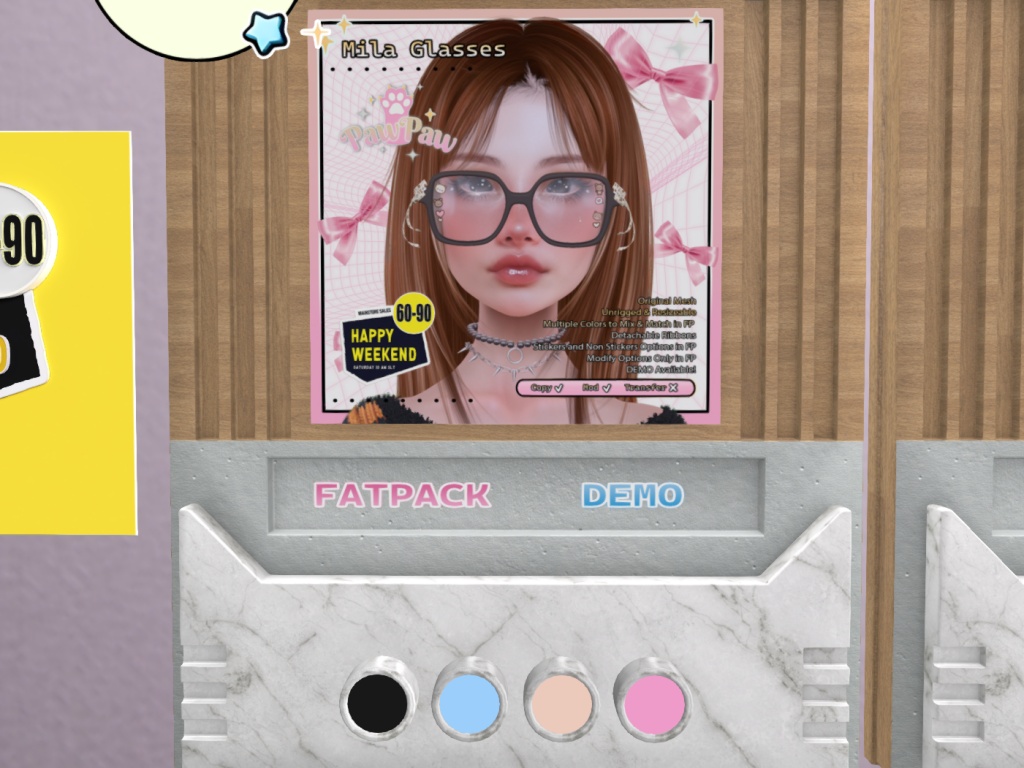
Task: Choose the pink color swatch
Action: (x=654, y=703)
